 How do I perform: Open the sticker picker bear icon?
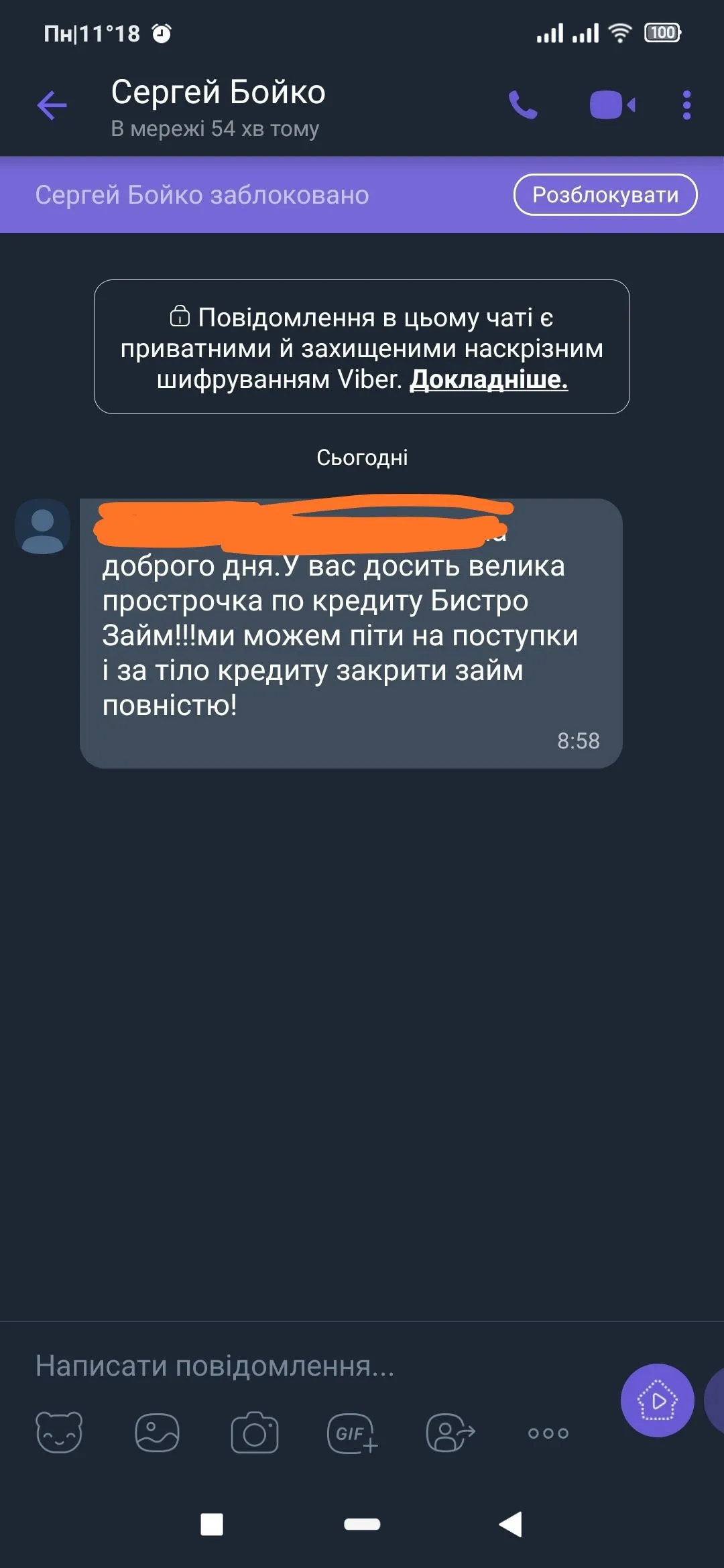(x=59, y=1433)
